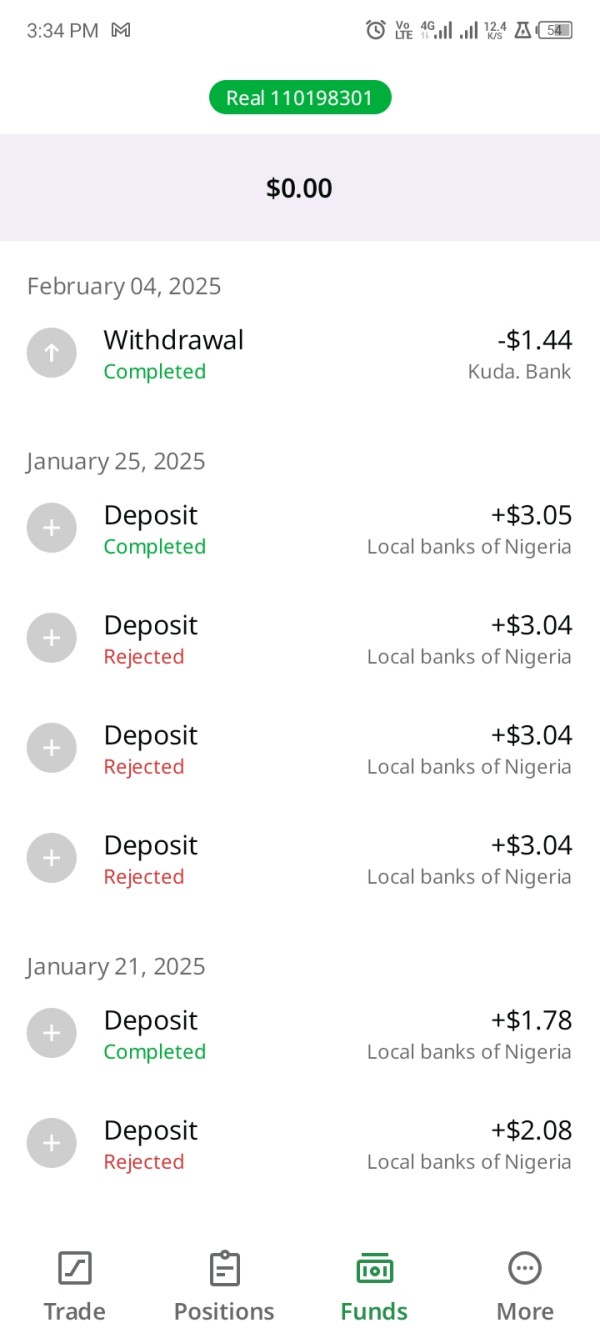600x1343 pixels.
Task: Open the Real 110198301 account selector
Action: 299,98
